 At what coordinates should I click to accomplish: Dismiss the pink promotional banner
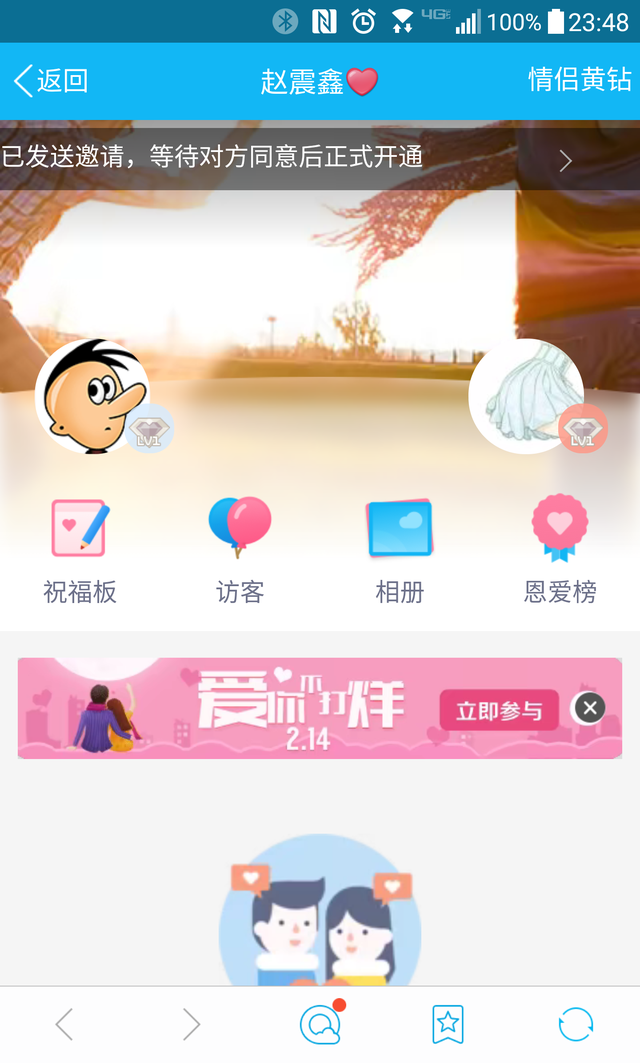pos(589,708)
